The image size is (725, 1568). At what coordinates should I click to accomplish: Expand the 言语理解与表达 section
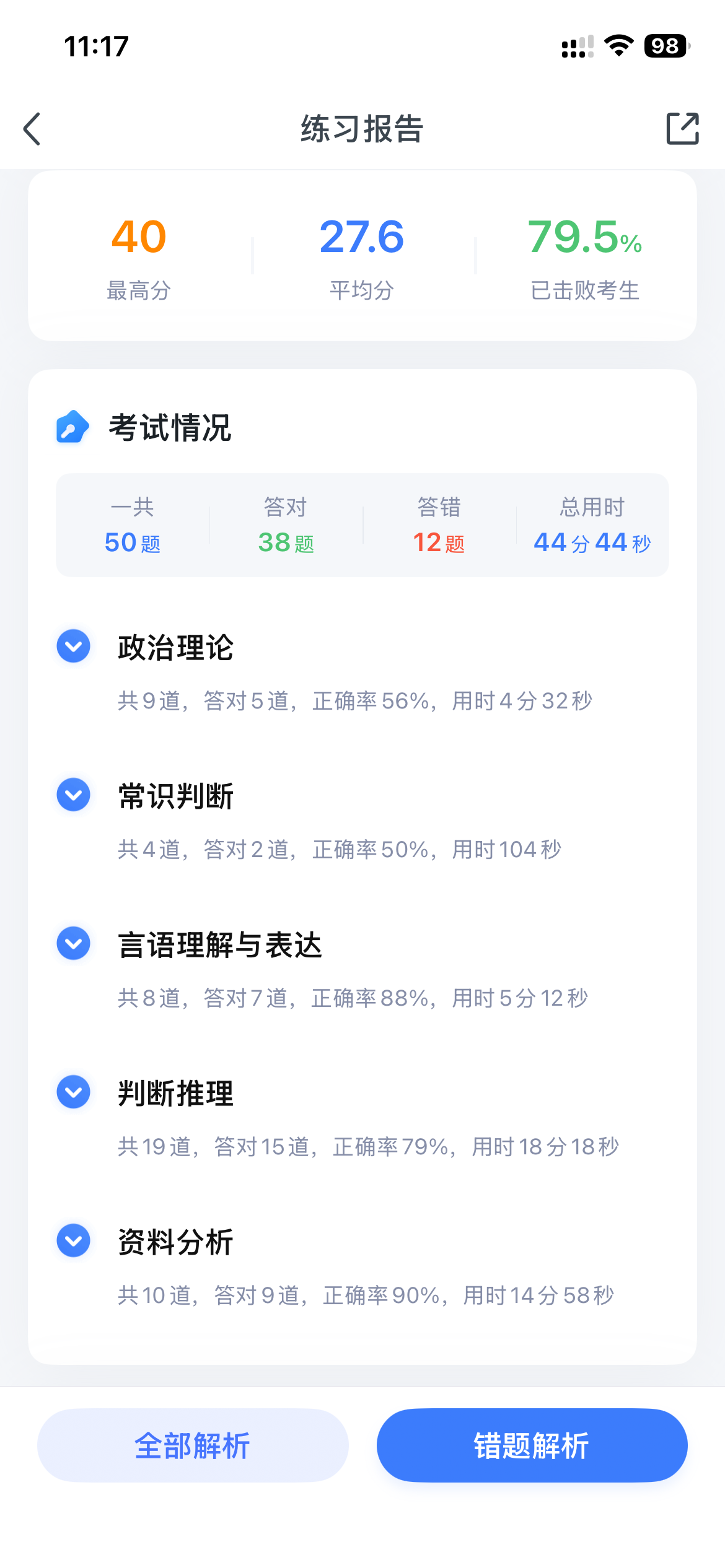click(x=74, y=943)
